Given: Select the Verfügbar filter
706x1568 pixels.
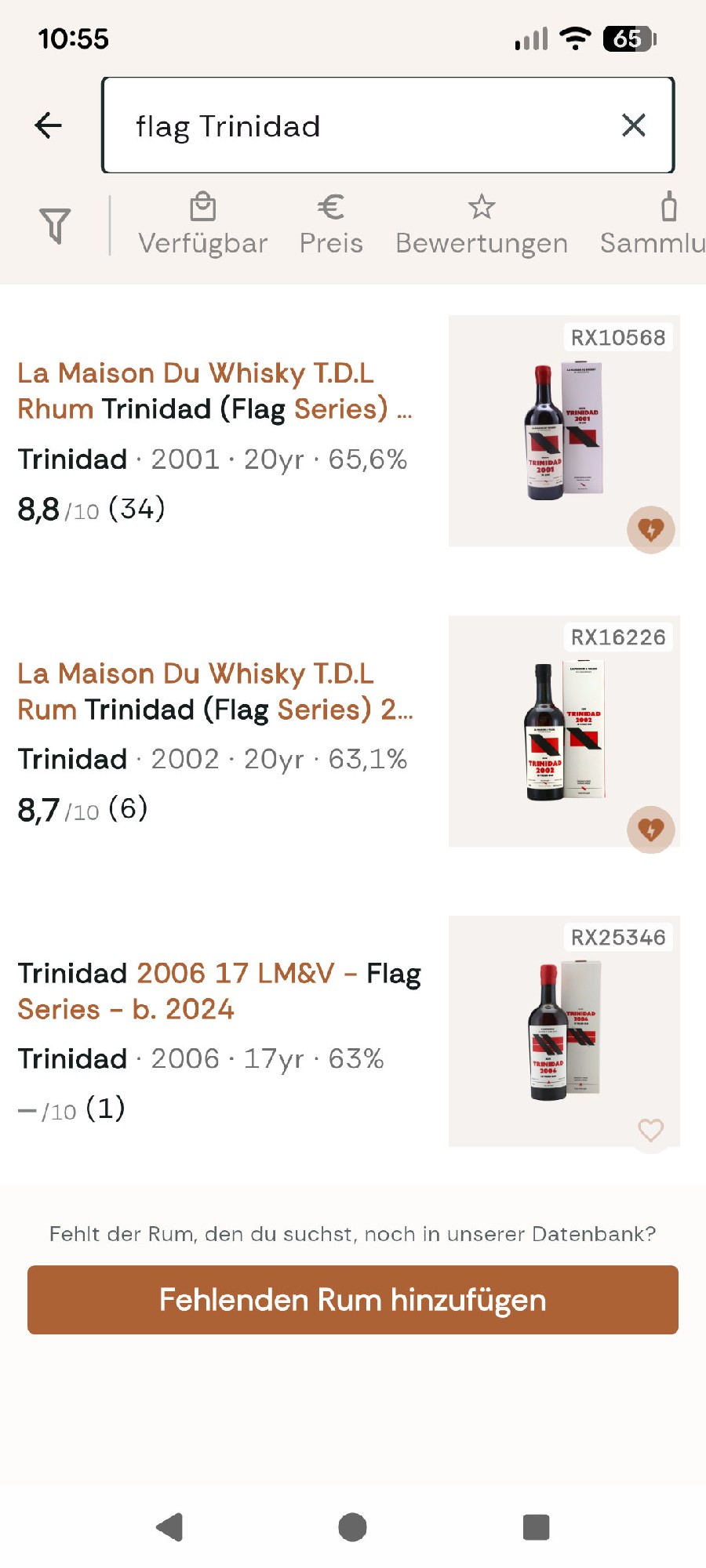Looking at the screenshot, I should [x=203, y=225].
